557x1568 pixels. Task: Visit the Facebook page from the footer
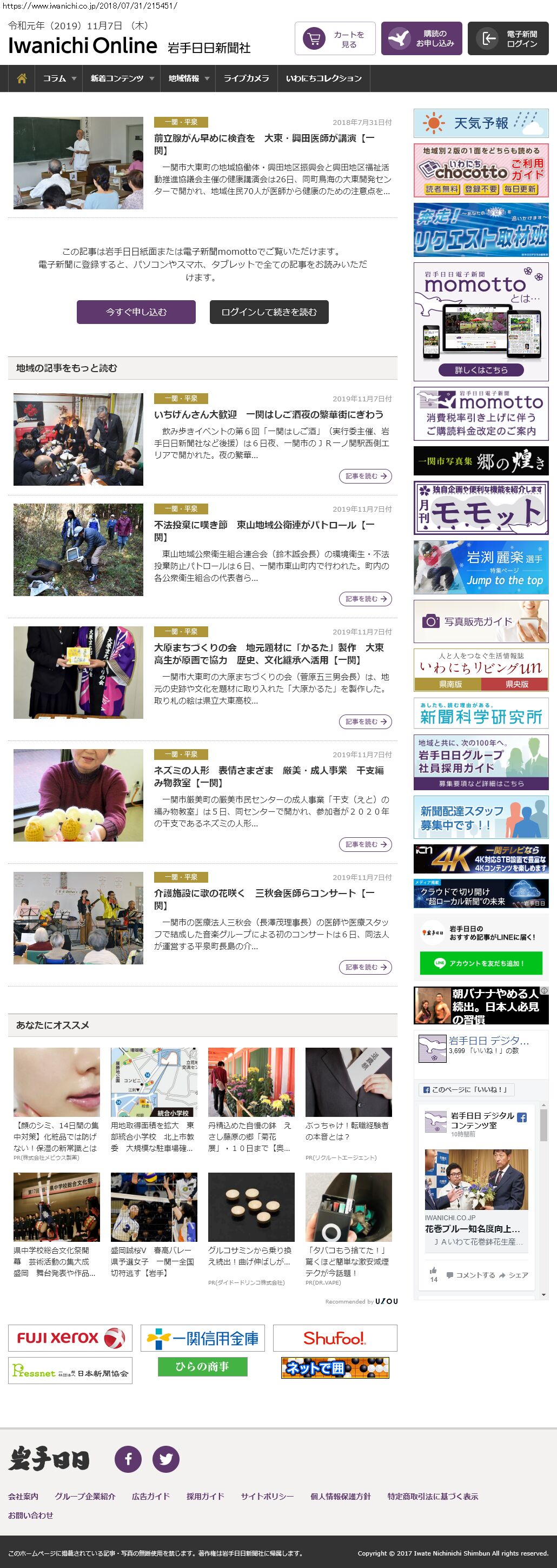129,1459
